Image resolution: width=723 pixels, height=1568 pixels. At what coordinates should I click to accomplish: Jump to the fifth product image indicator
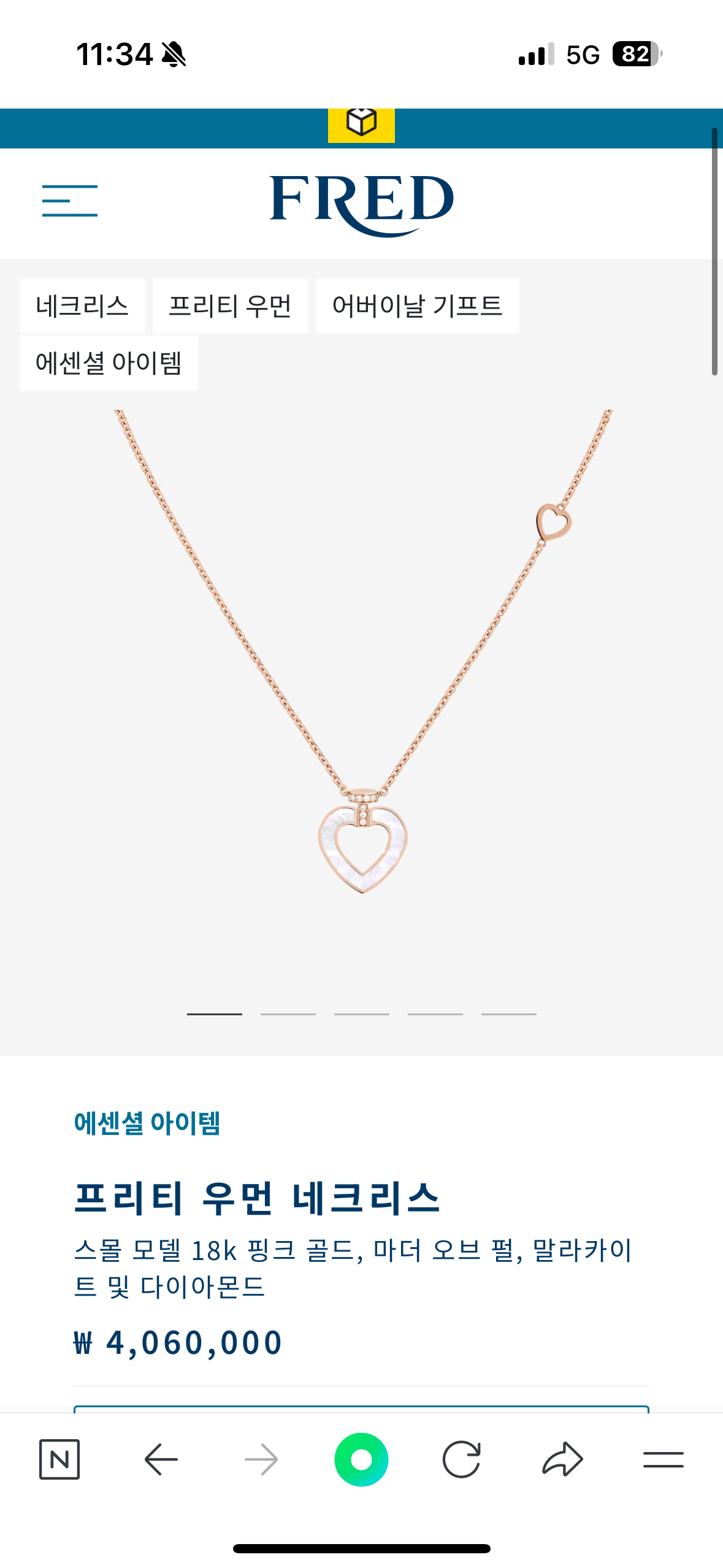509,1014
